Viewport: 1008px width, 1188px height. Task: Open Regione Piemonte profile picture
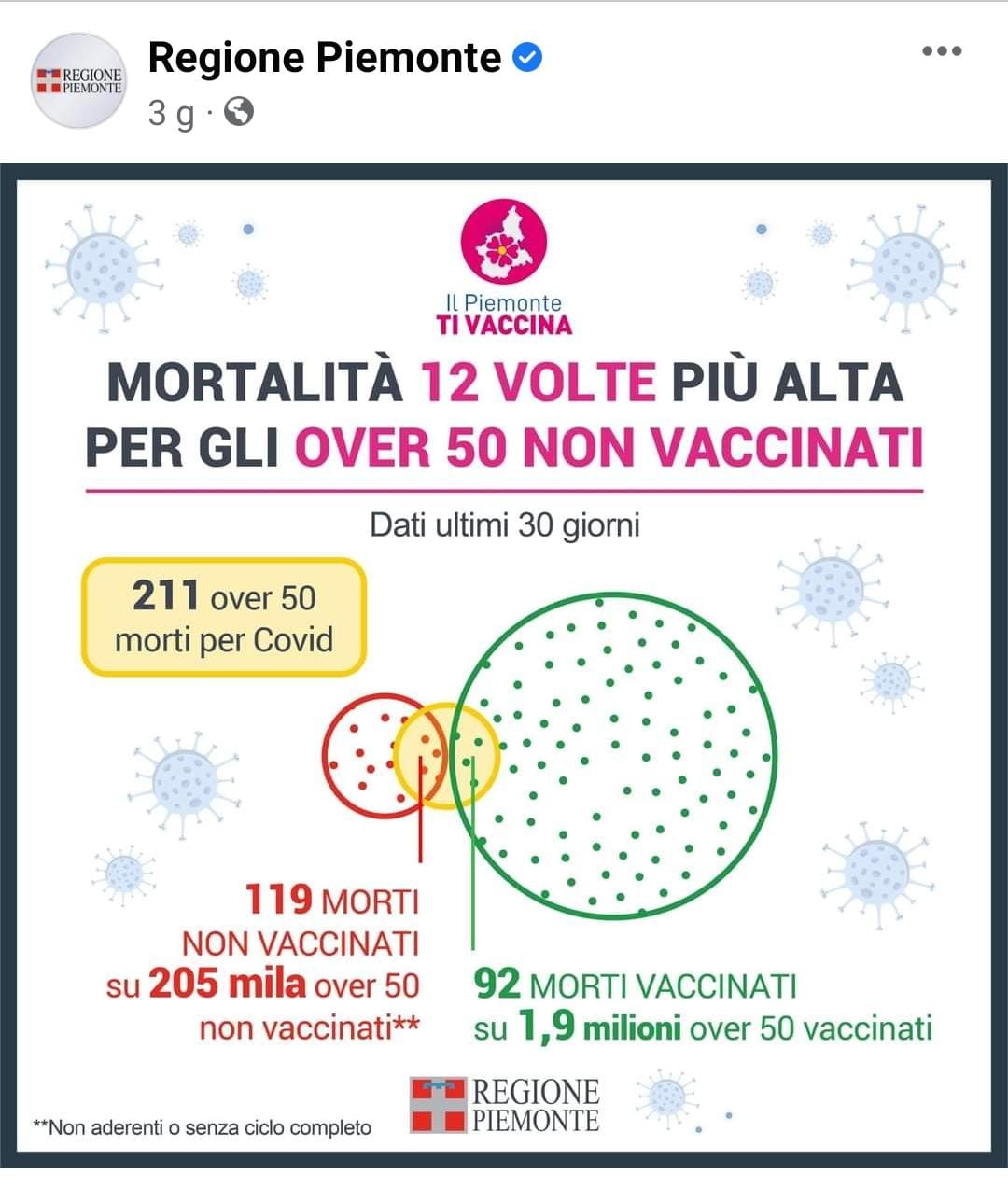78,80
